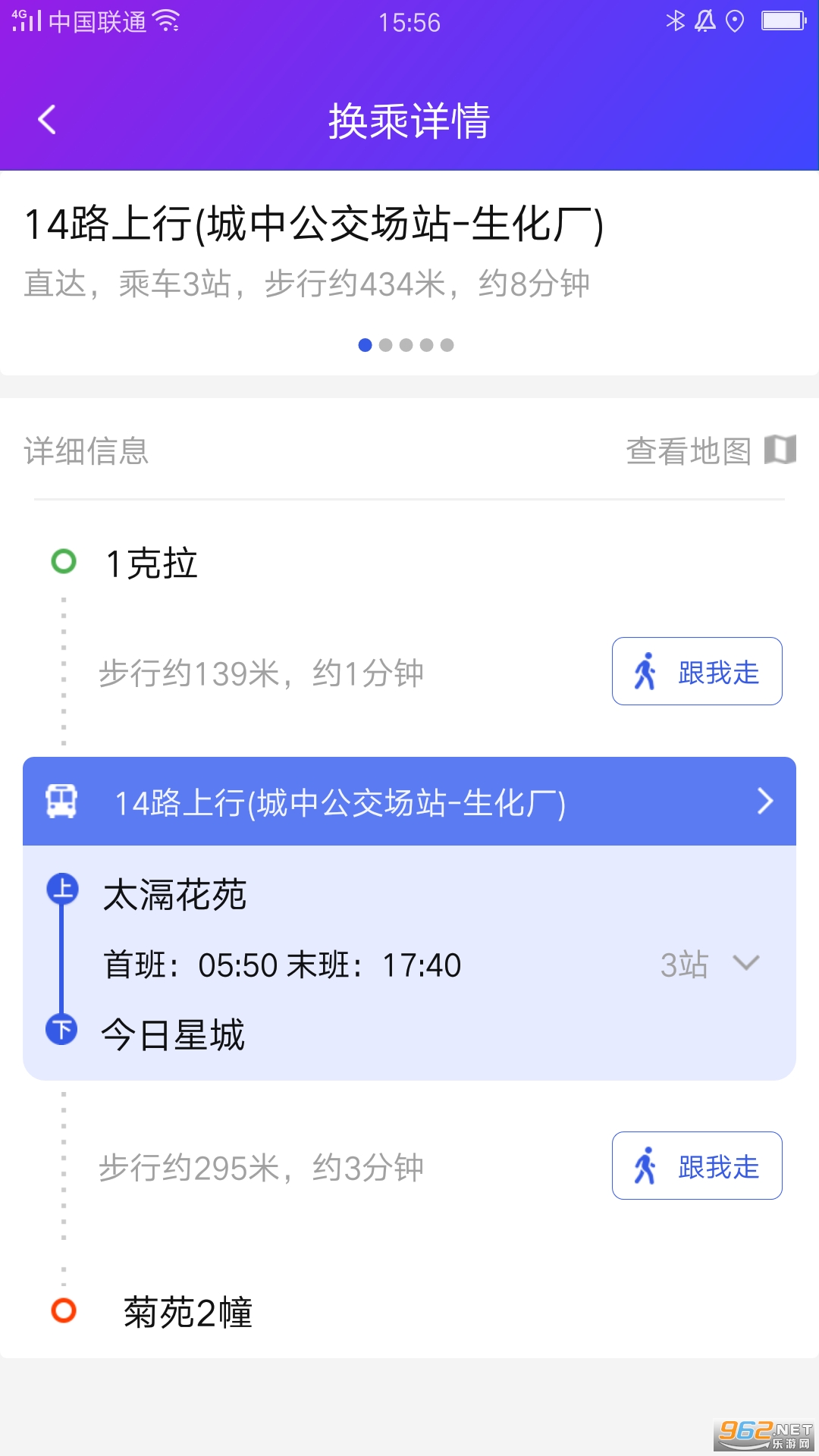Tap 跟我走 for the 295米 walk
819x1456 pixels.
[x=697, y=1166]
